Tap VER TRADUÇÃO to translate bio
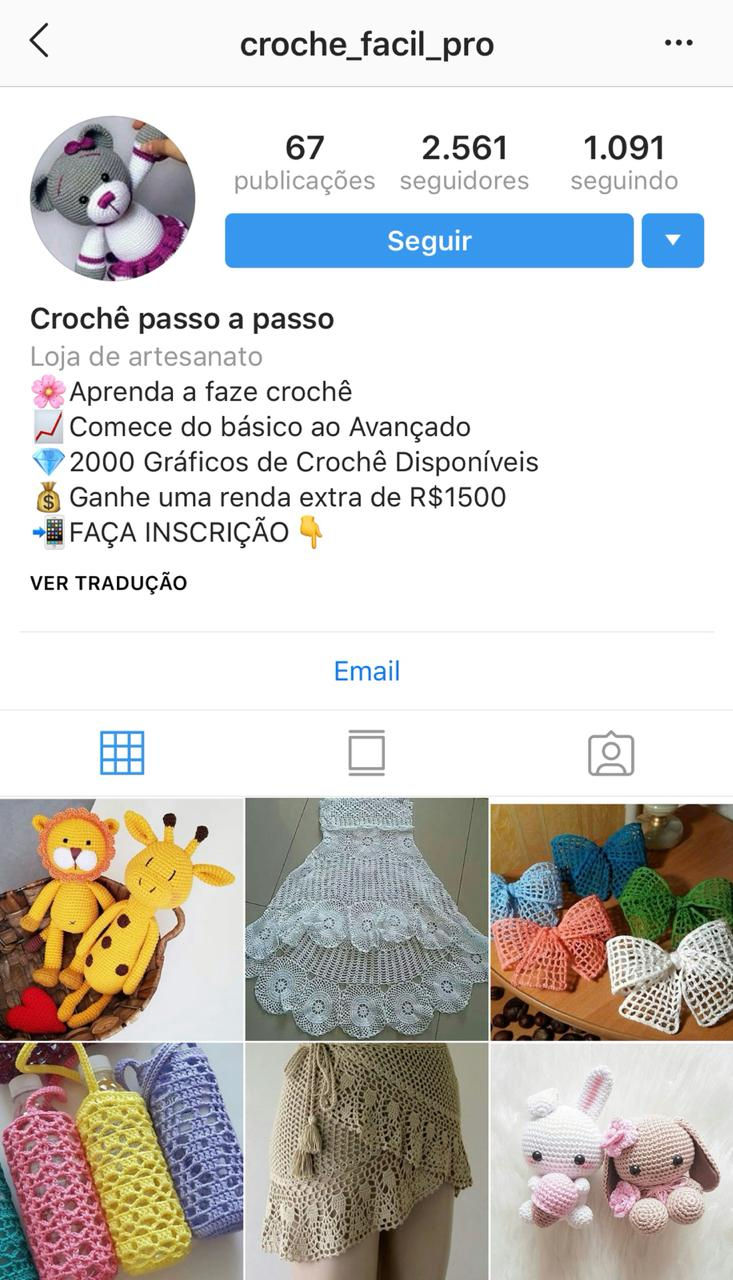The image size is (733, 1280). (x=107, y=582)
